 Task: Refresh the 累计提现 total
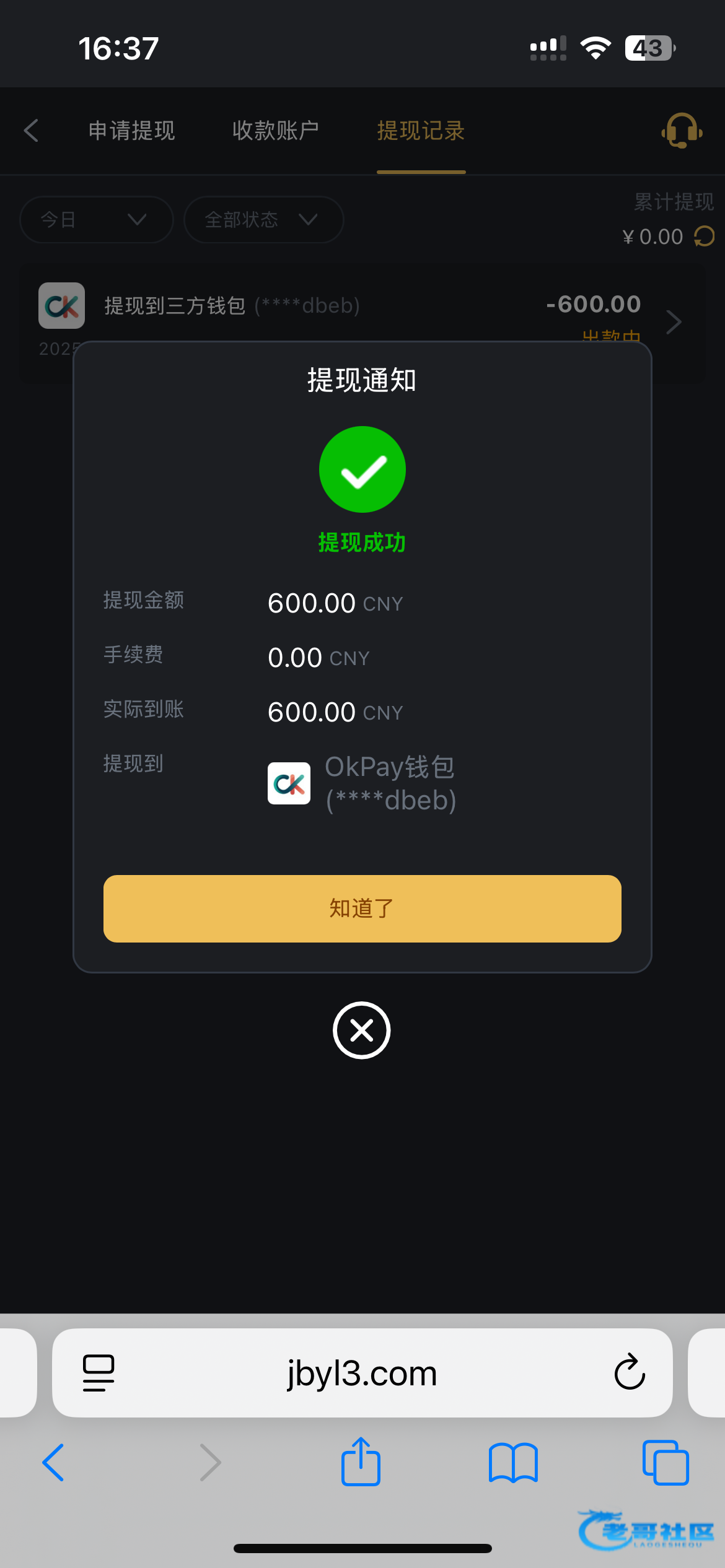pos(705,237)
